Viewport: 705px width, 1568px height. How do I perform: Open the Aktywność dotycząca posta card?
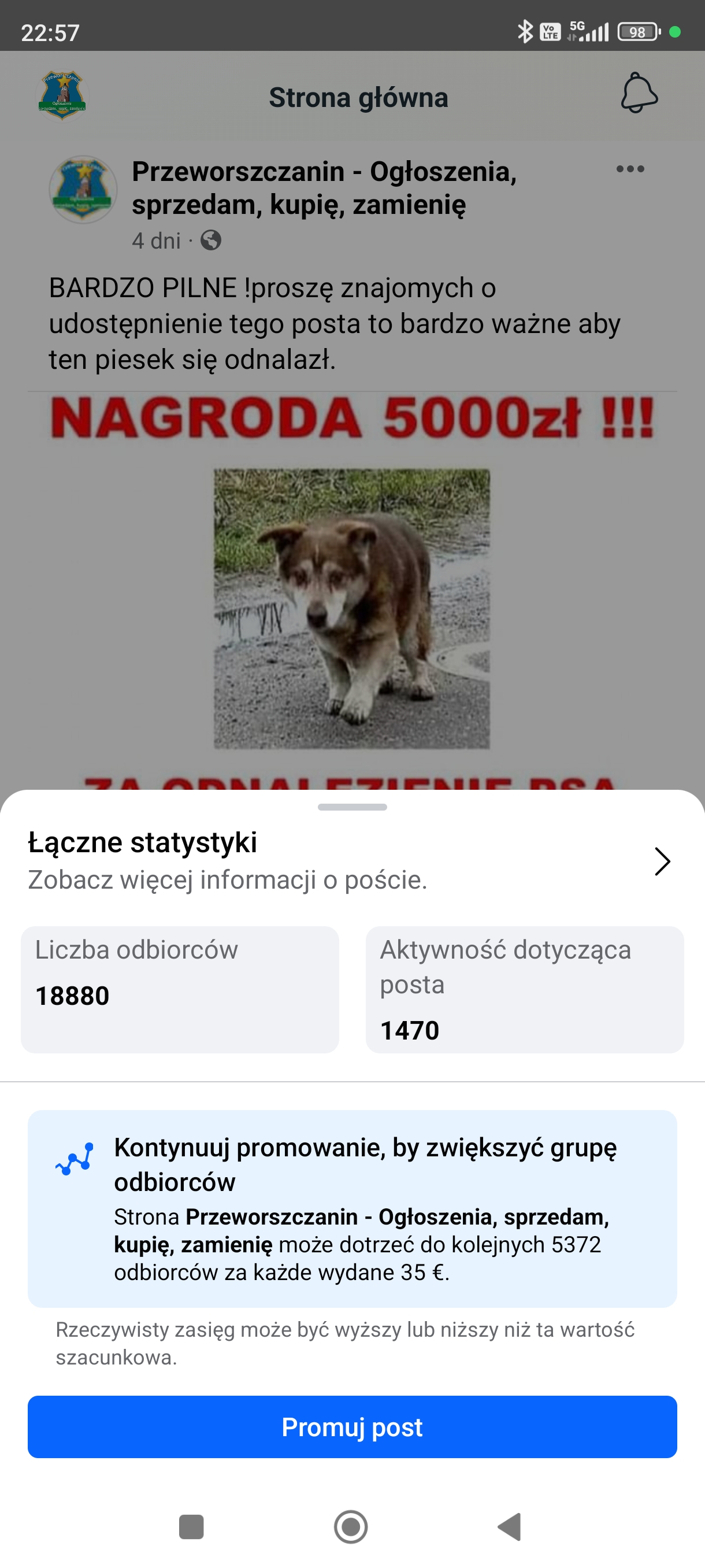pos(524,989)
